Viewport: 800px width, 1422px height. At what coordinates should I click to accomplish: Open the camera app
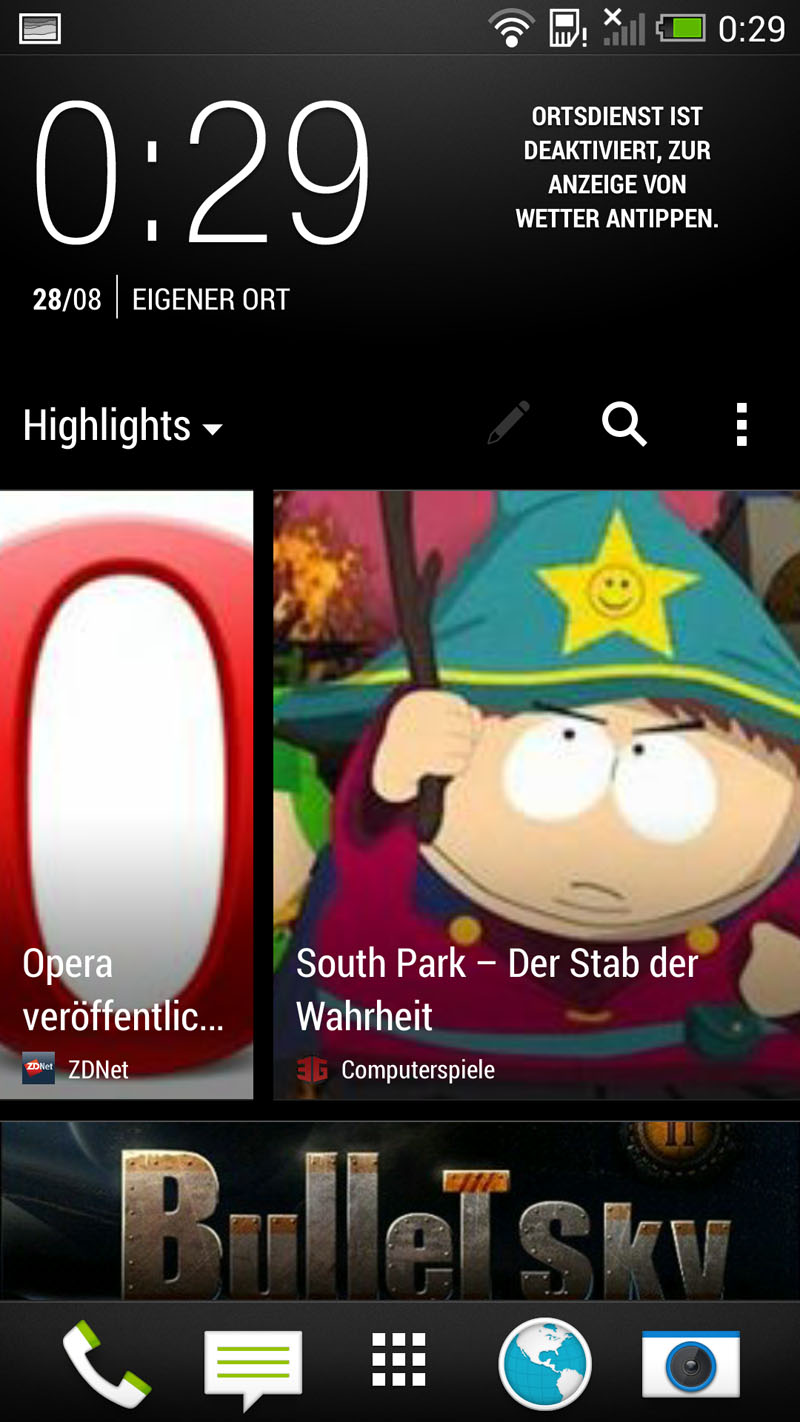pyautogui.click(x=691, y=1363)
